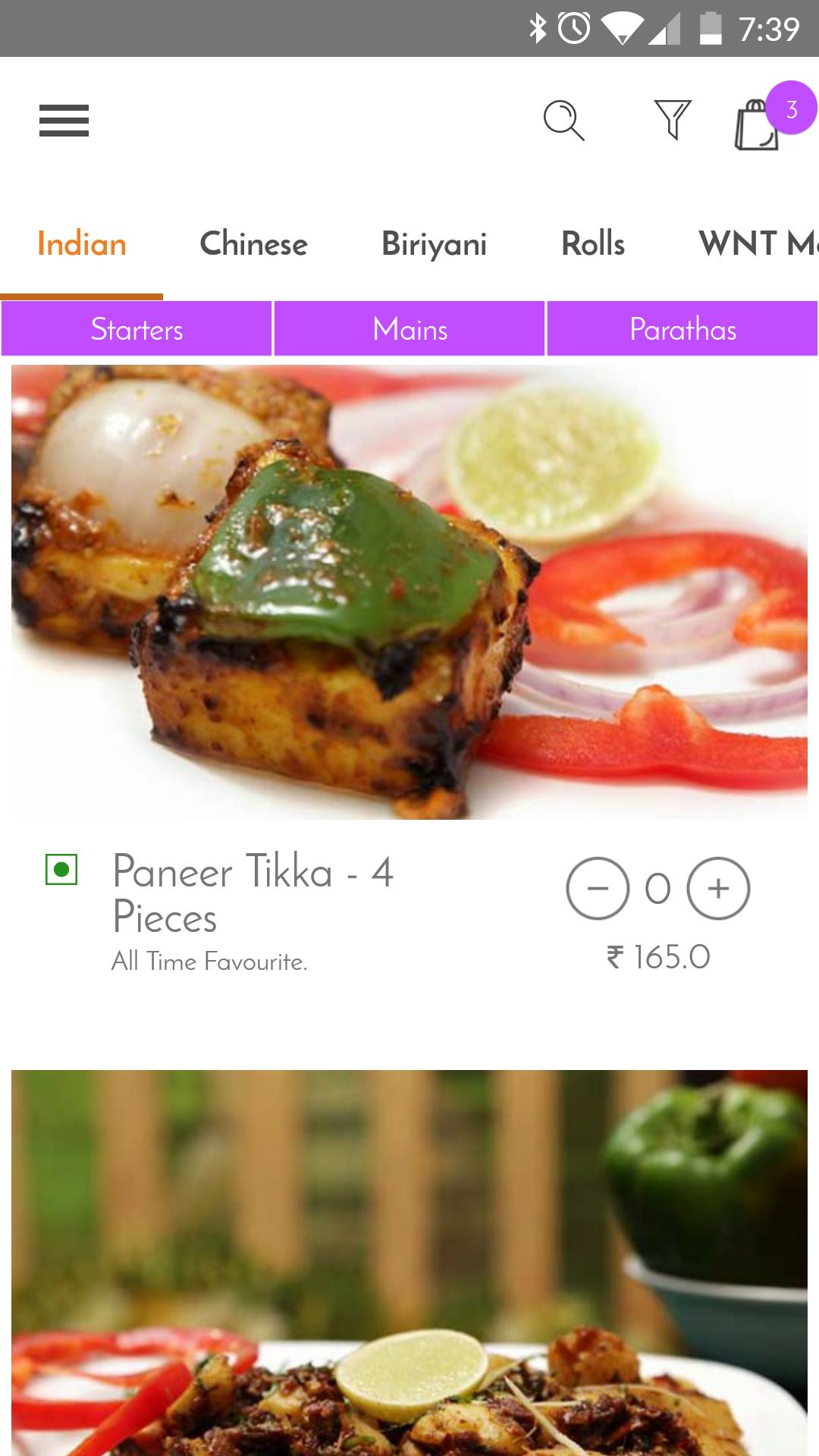Open the search icon

tap(563, 121)
